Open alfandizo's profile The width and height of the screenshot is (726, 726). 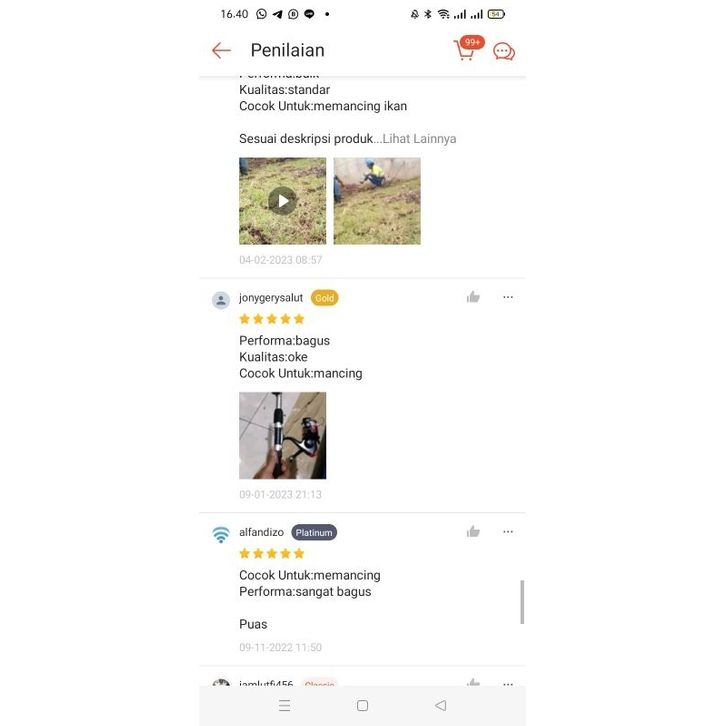click(x=261, y=533)
